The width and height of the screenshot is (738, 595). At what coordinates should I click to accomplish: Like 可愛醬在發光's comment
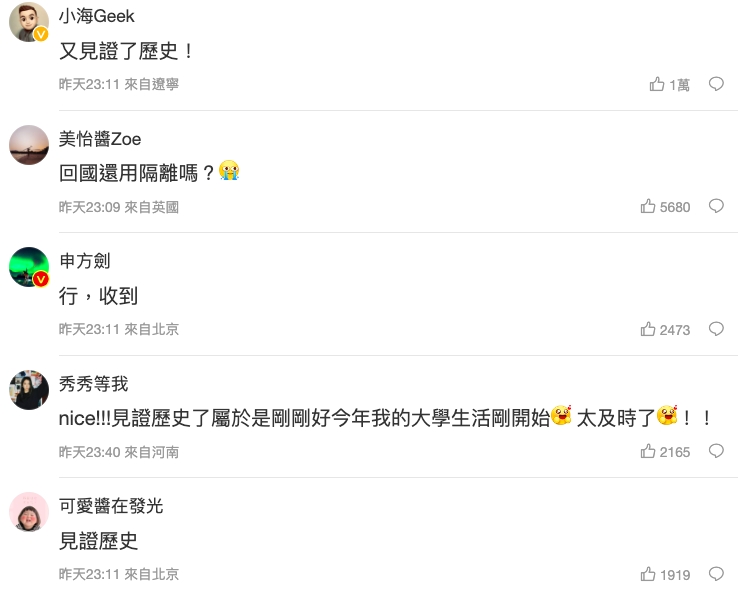point(648,575)
